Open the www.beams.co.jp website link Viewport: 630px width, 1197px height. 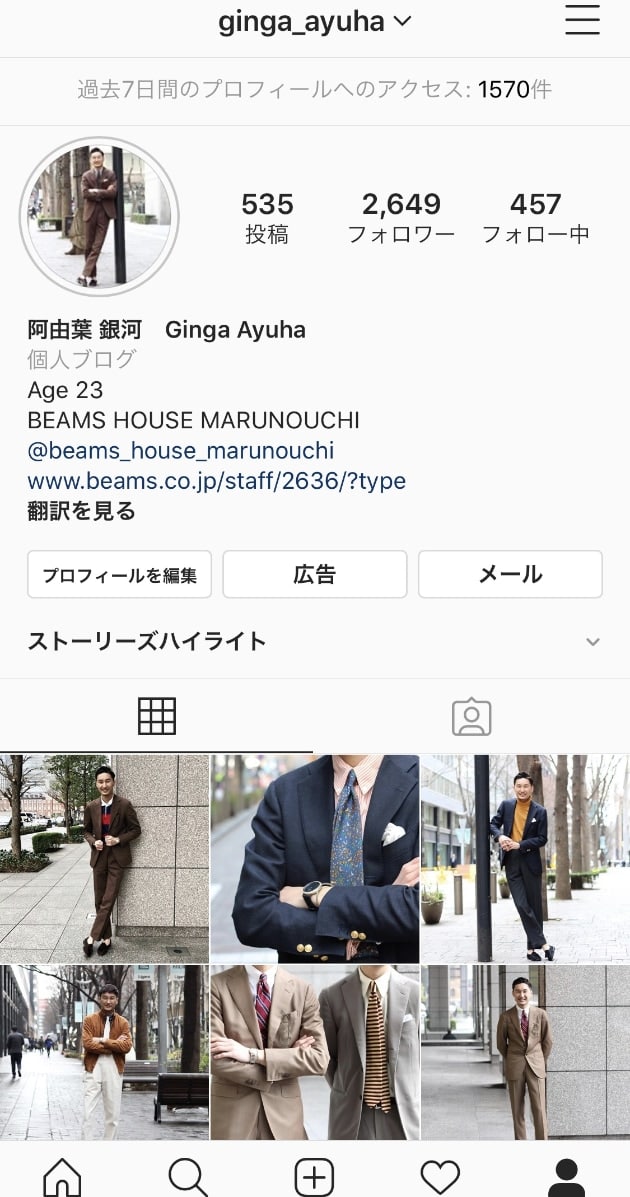click(216, 481)
